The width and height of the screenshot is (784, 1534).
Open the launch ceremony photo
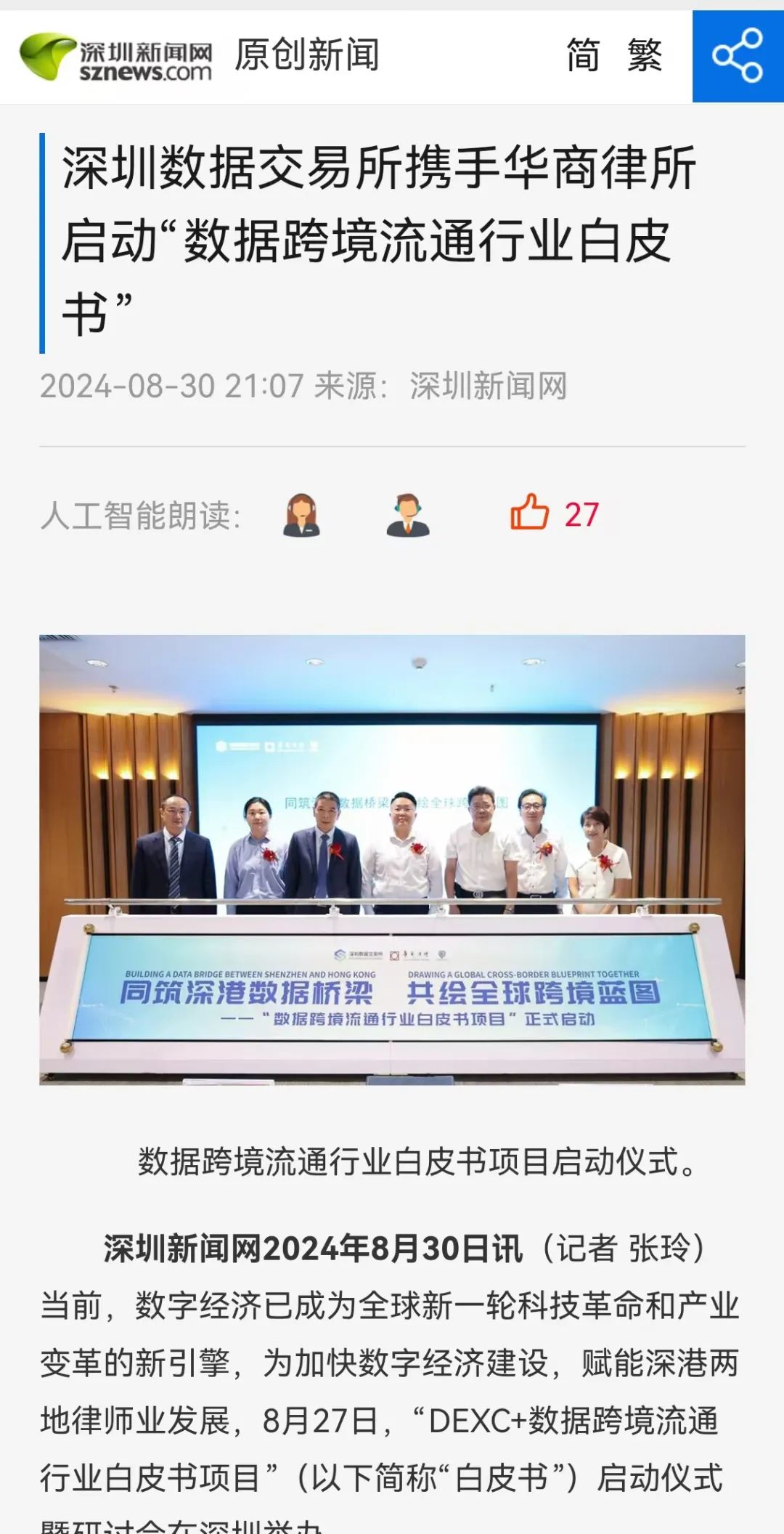tap(392, 859)
